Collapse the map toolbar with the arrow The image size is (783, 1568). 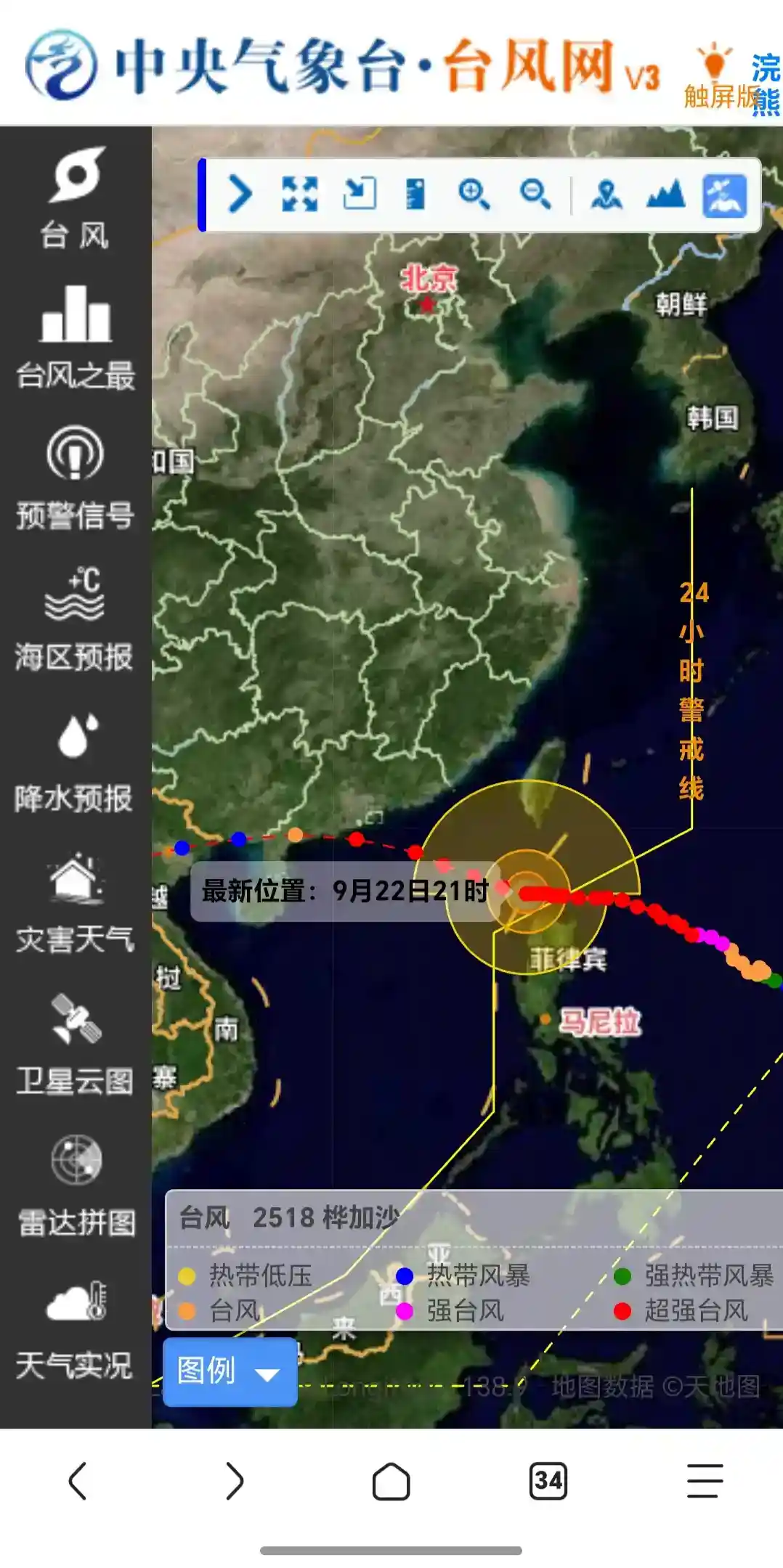point(240,195)
